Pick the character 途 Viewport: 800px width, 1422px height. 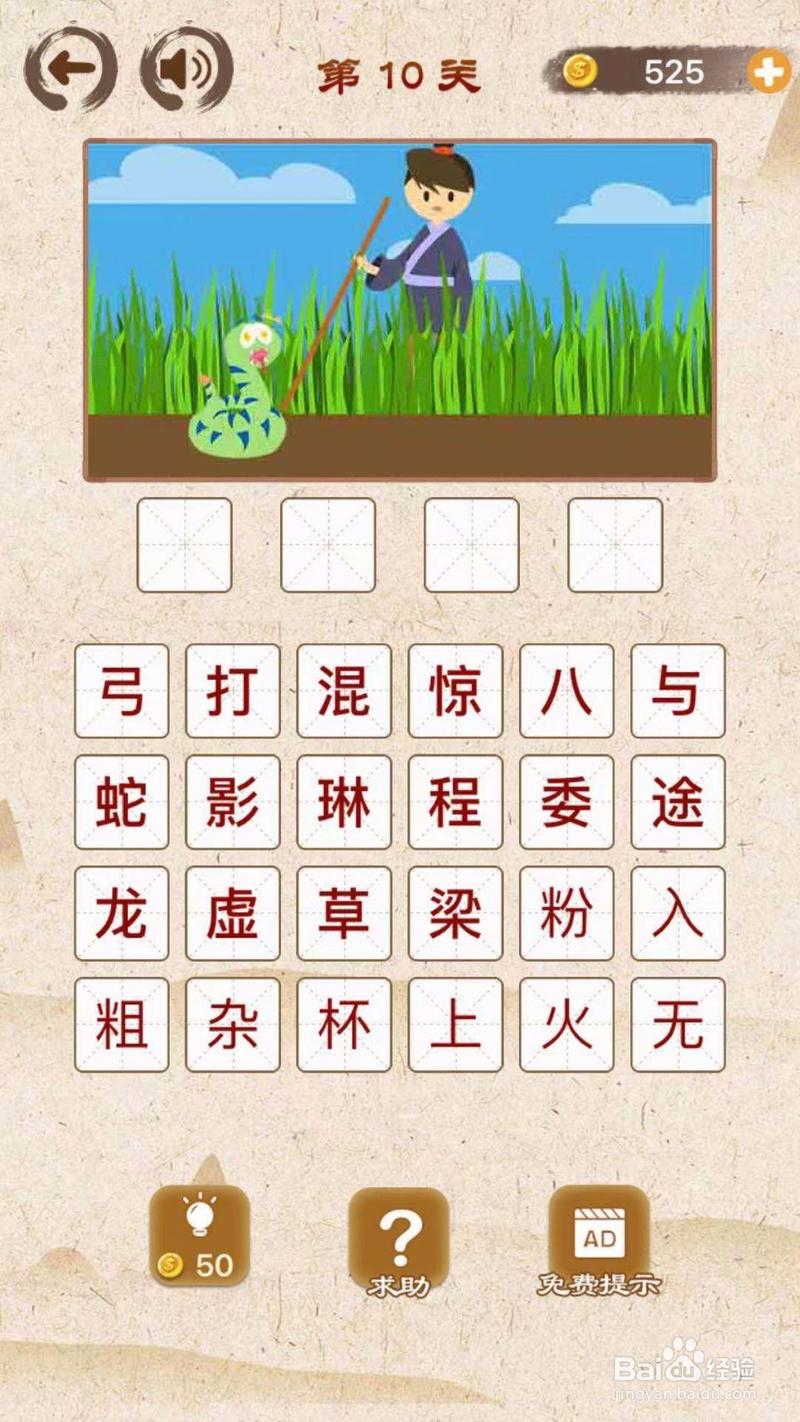678,802
